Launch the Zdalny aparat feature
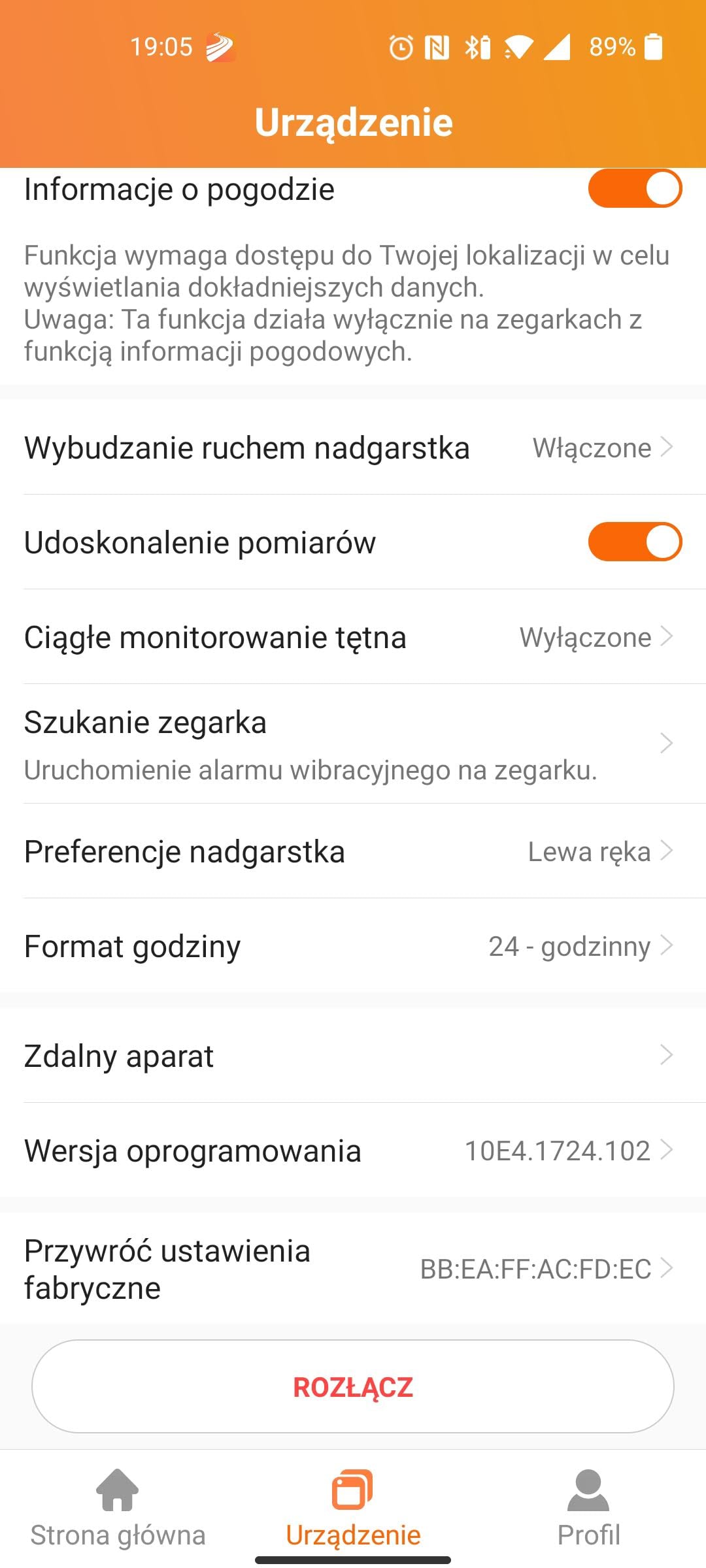This screenshot has height=1568, width=706. click(x=353, y=1056)
